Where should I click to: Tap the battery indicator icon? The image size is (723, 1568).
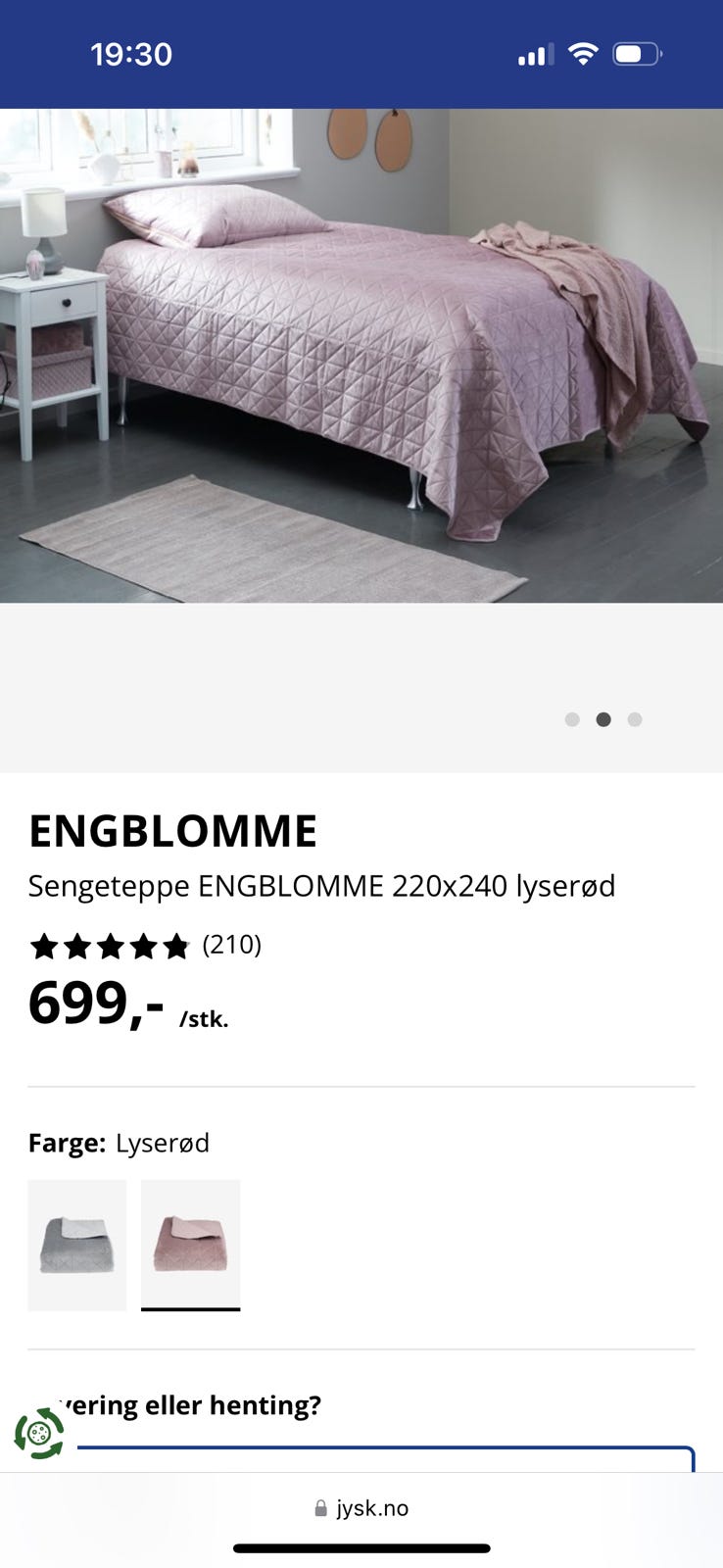pyautogui.click(x=638, y=55)
